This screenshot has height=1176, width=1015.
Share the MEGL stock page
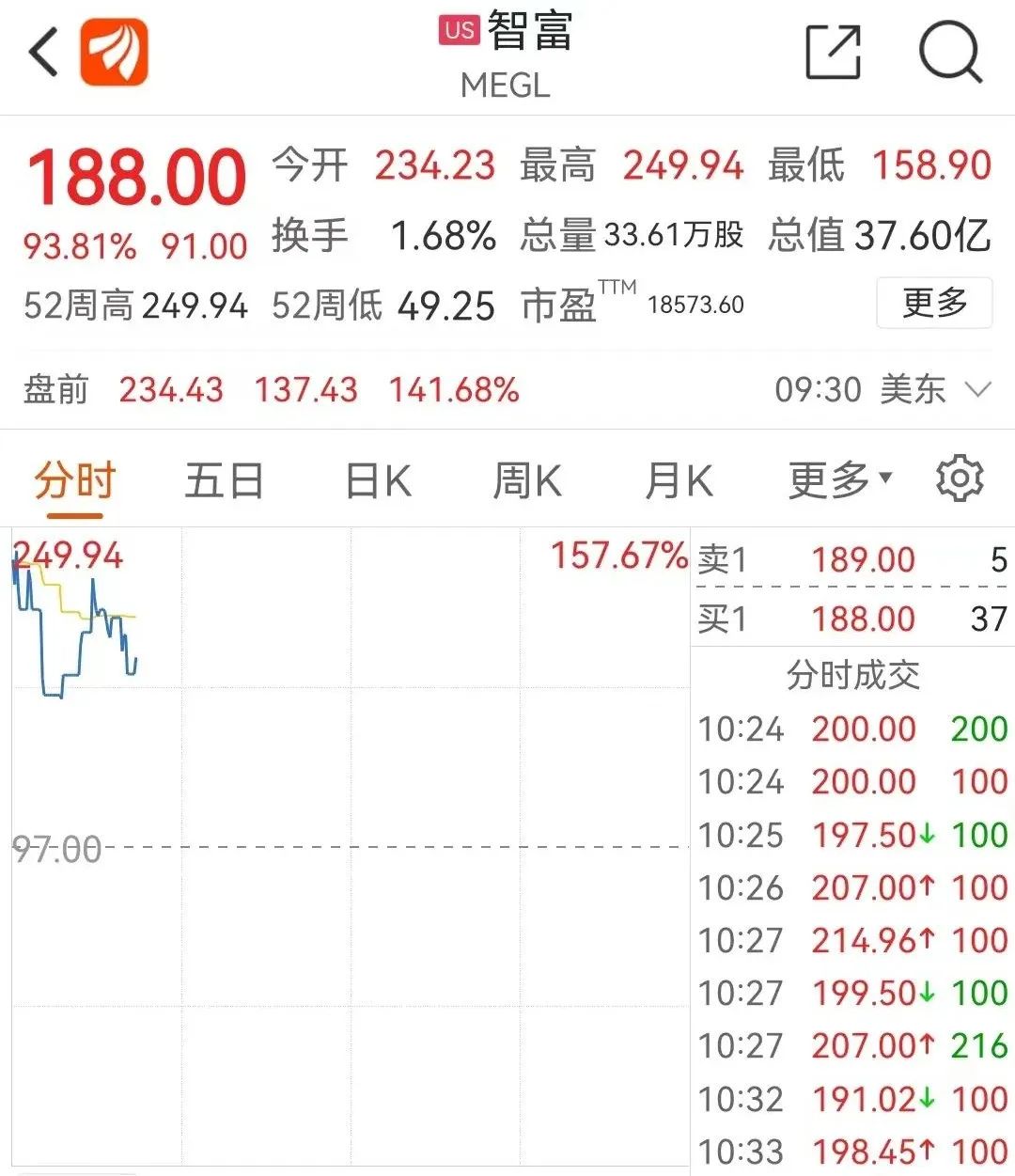click(834, 52)
